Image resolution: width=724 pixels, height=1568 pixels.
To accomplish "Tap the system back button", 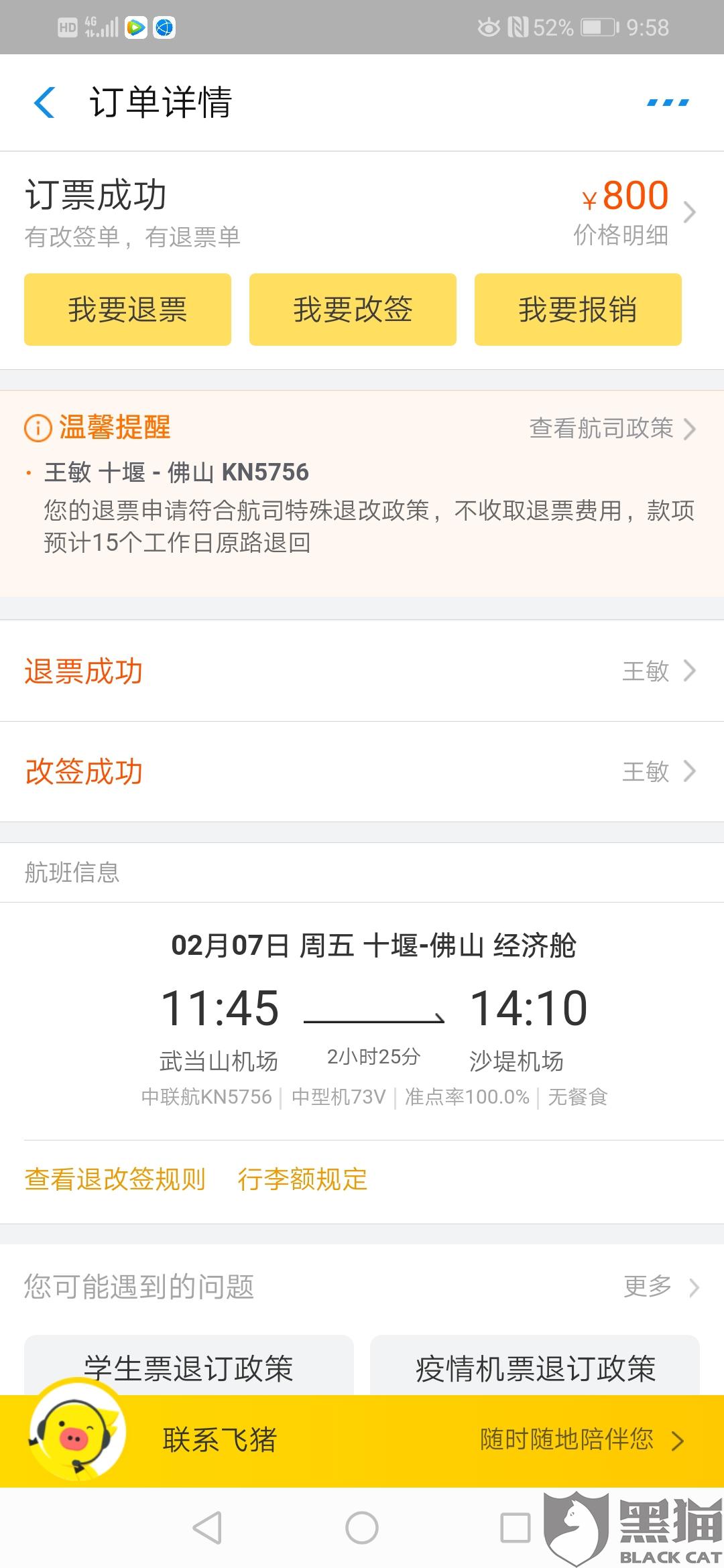I will click(207, 1528).
